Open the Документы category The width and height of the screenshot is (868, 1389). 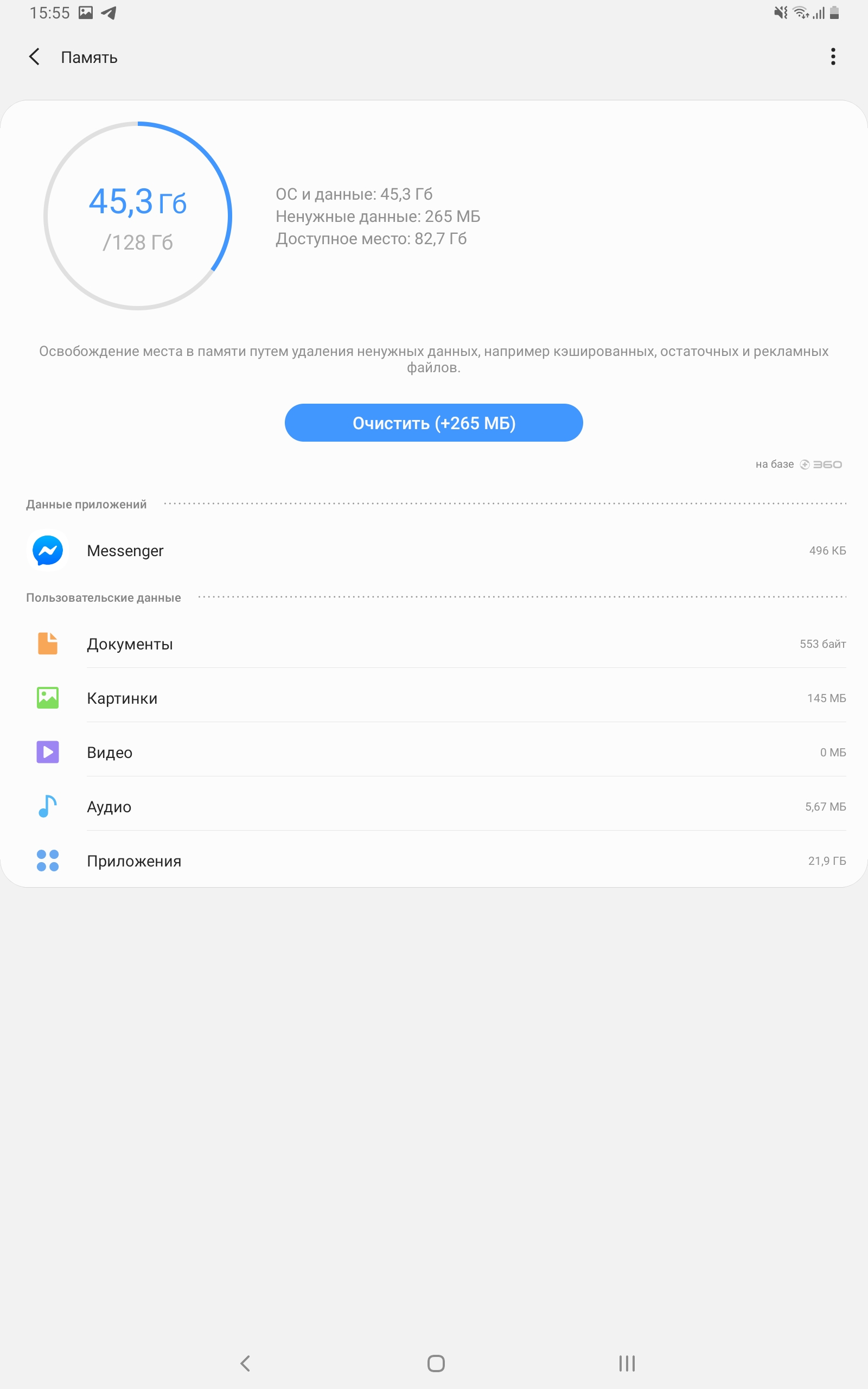pyautogui.click(x=433, y=644)
